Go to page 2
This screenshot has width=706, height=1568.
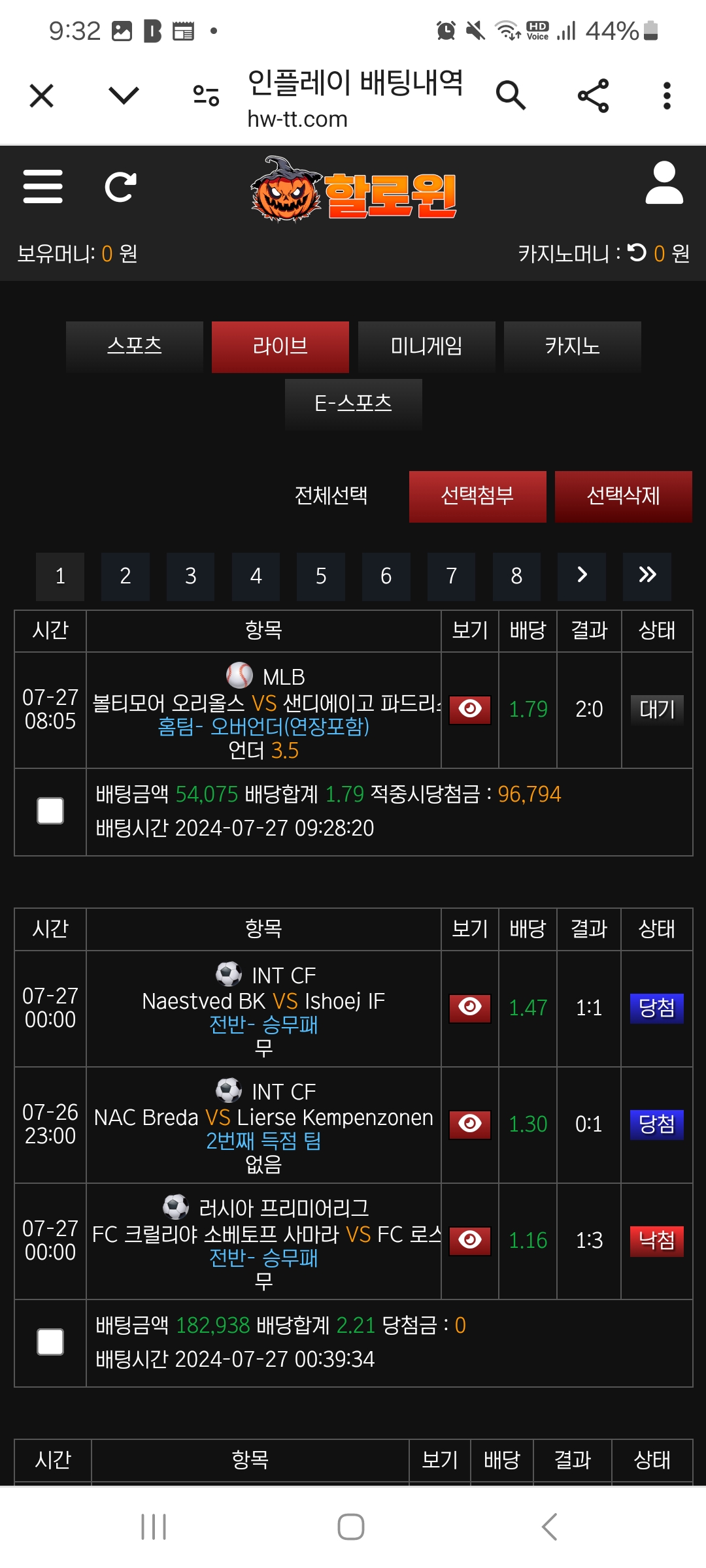coord(126,576)
